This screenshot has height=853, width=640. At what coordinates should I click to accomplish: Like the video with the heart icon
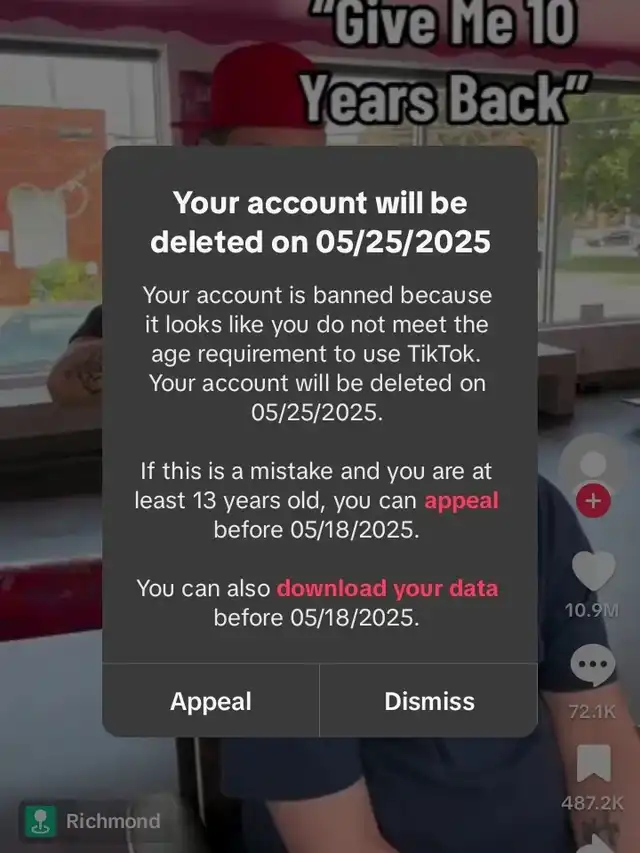point(593,572)
